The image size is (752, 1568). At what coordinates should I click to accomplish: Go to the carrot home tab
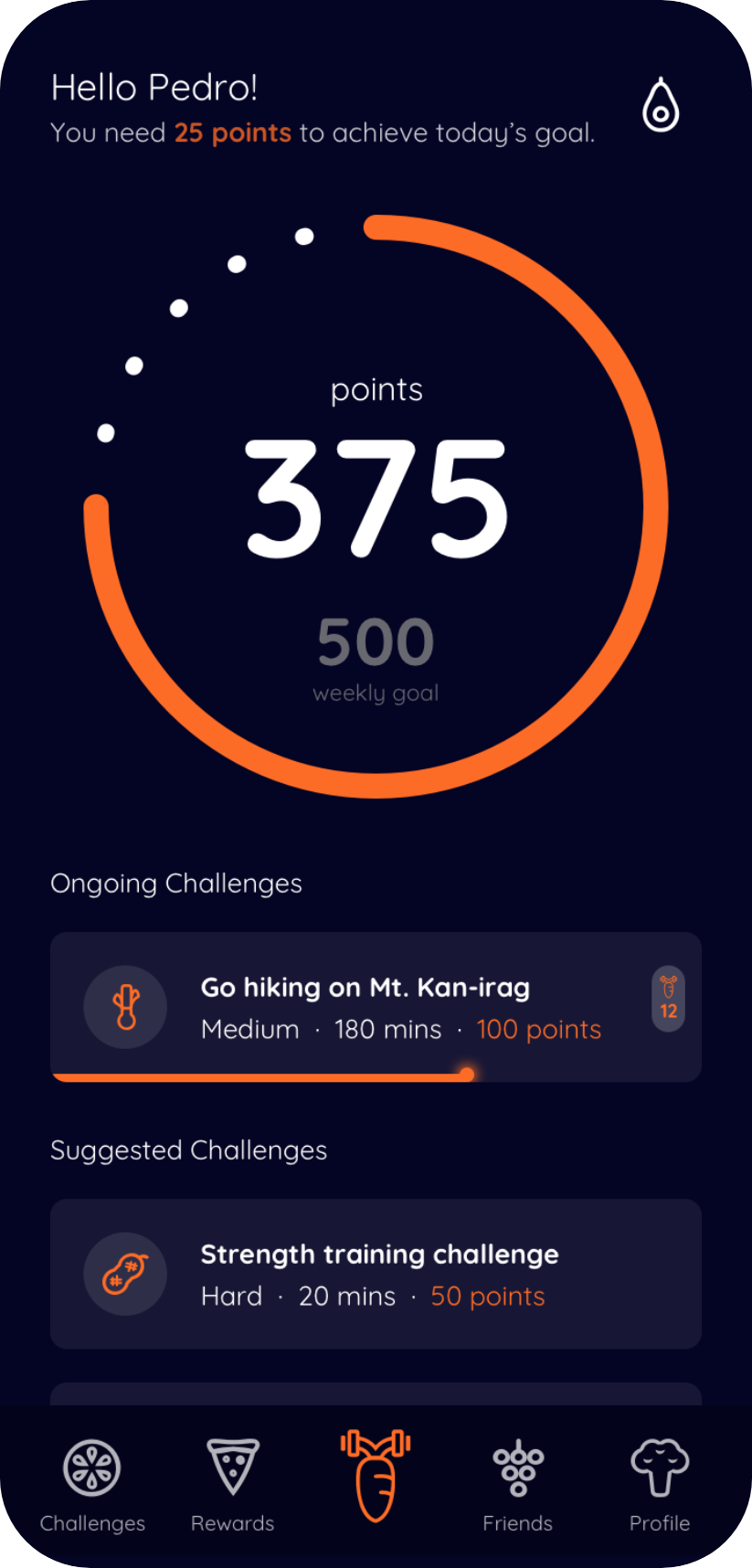click(376, 1475)
